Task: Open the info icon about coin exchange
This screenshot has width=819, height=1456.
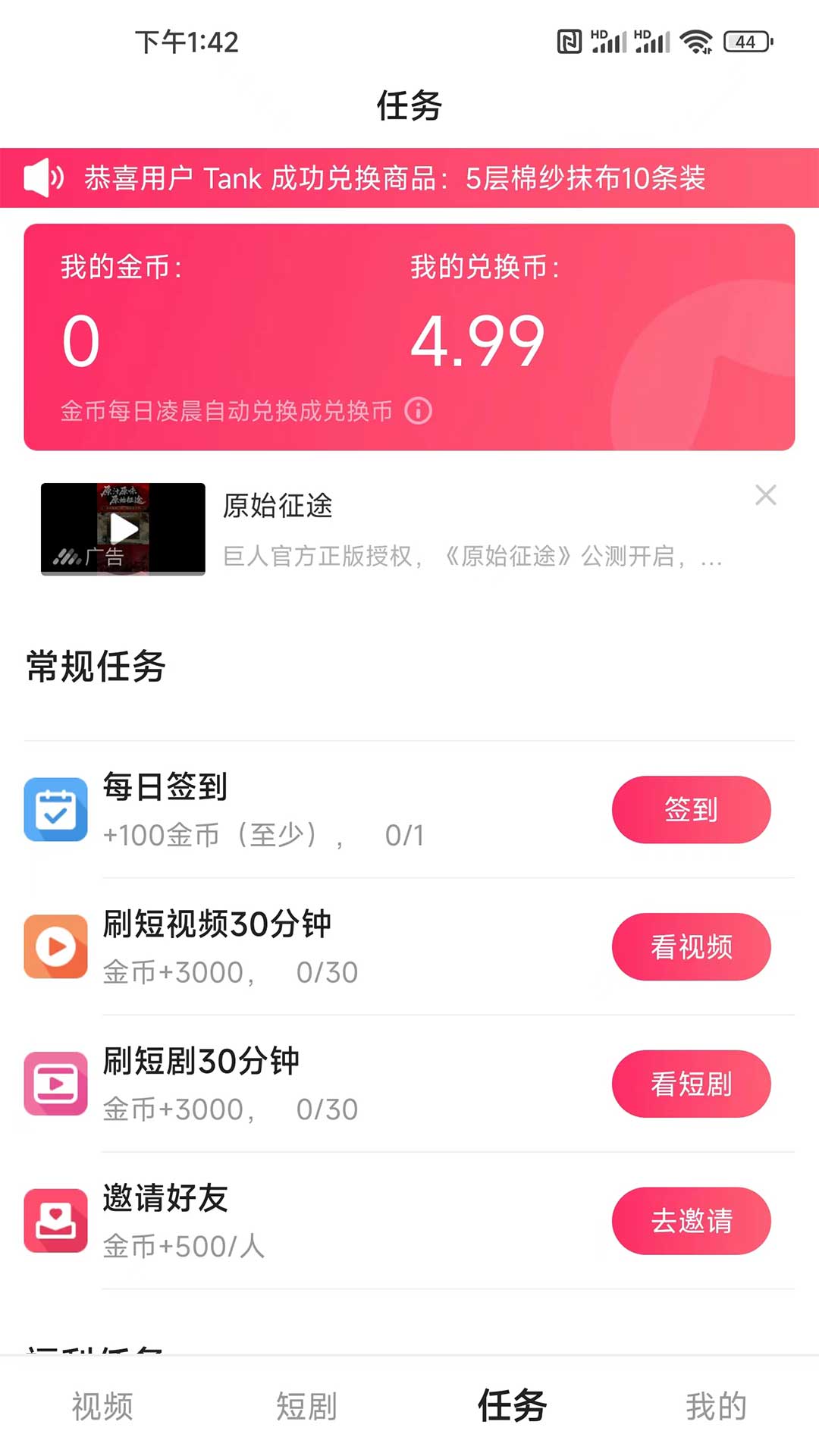Action: click(x=419, y=411)
